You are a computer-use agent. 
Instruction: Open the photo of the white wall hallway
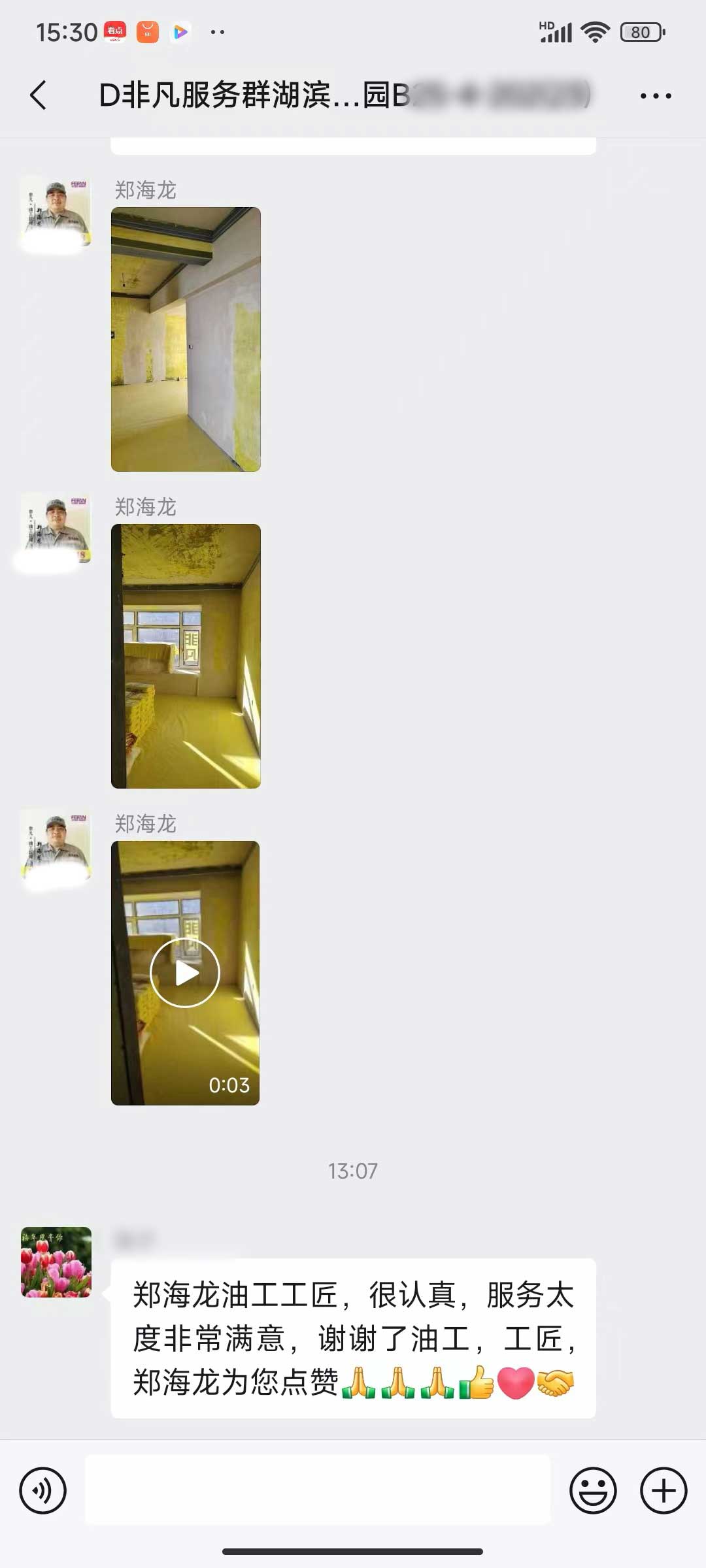pos(186,339)
